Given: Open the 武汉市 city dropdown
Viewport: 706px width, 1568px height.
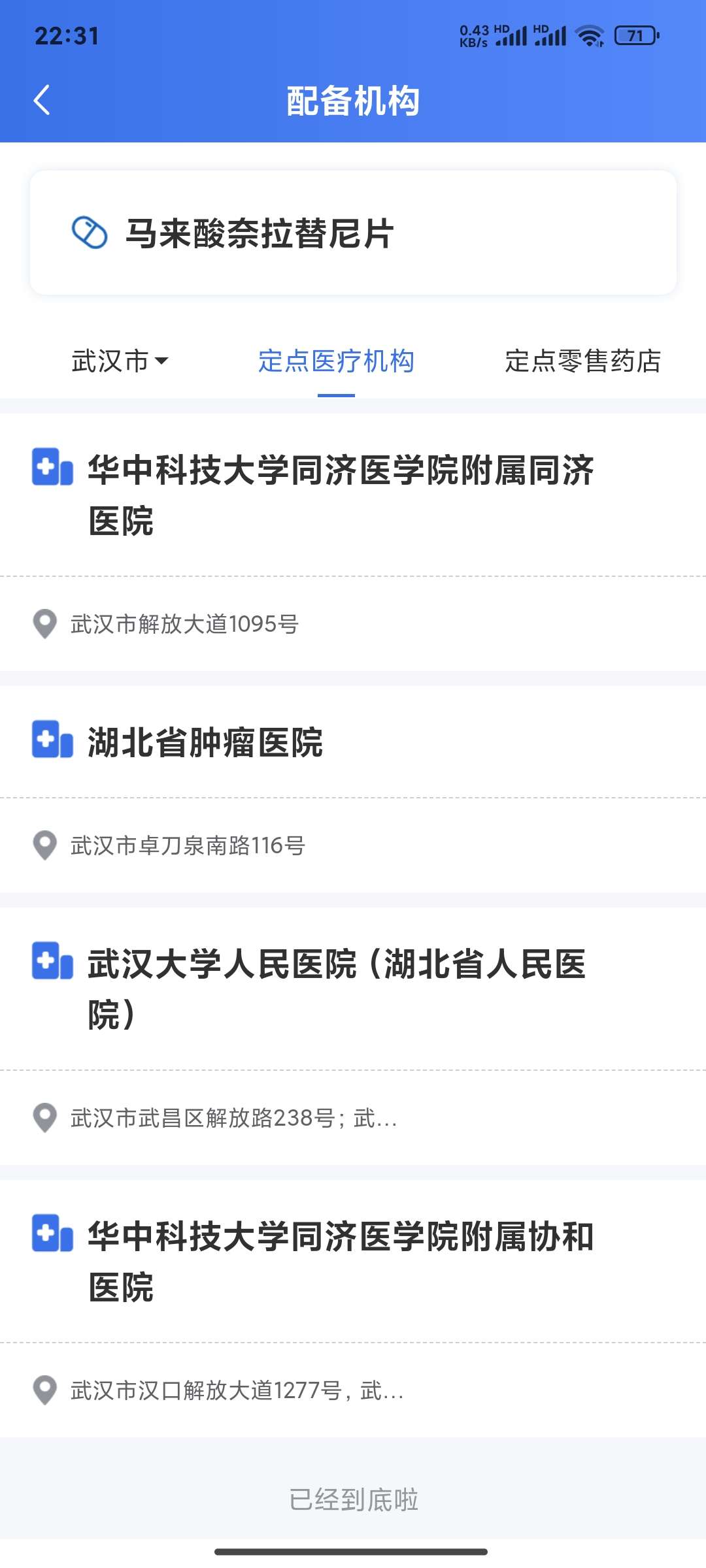Looking at the screenshot, I should click(120, 361).
